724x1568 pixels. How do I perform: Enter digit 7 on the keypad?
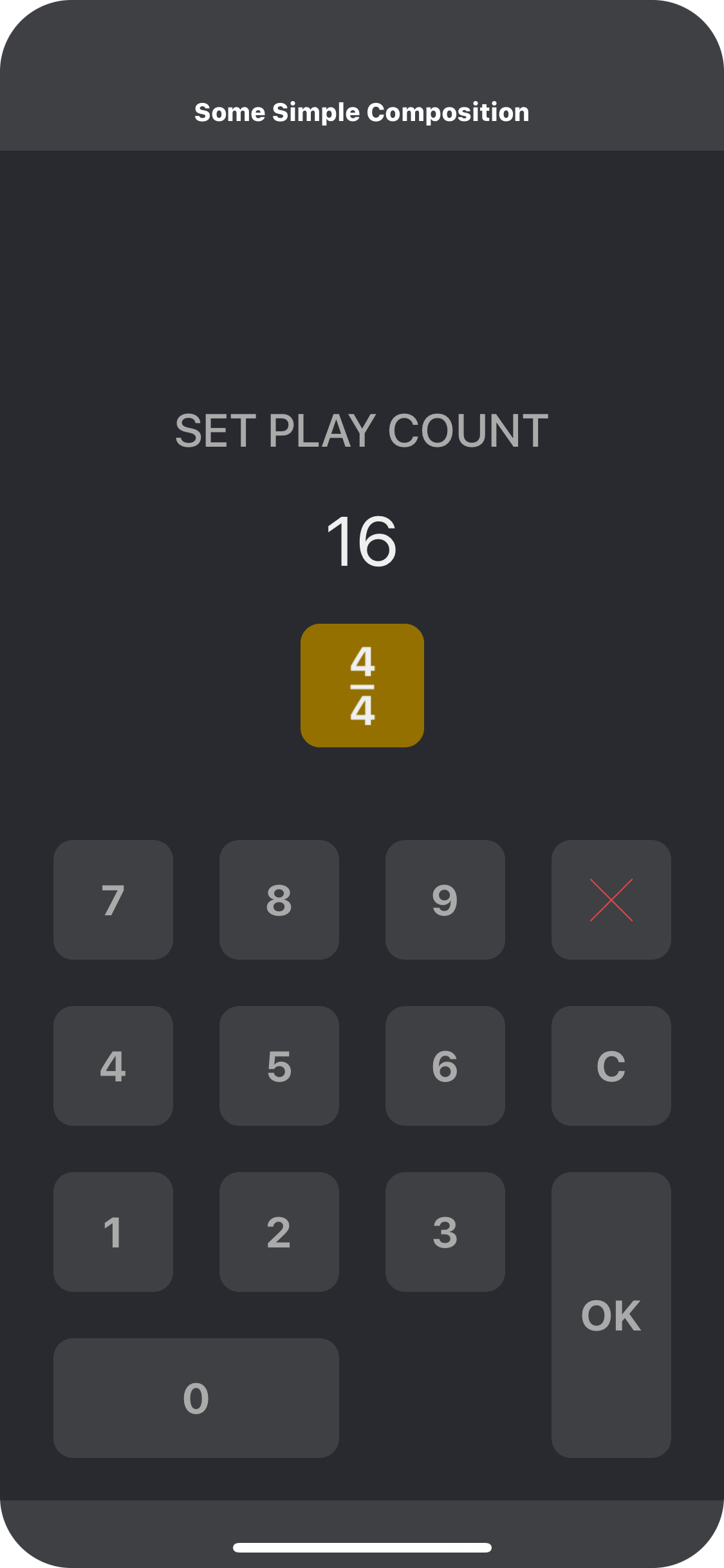tap(113, 899)
